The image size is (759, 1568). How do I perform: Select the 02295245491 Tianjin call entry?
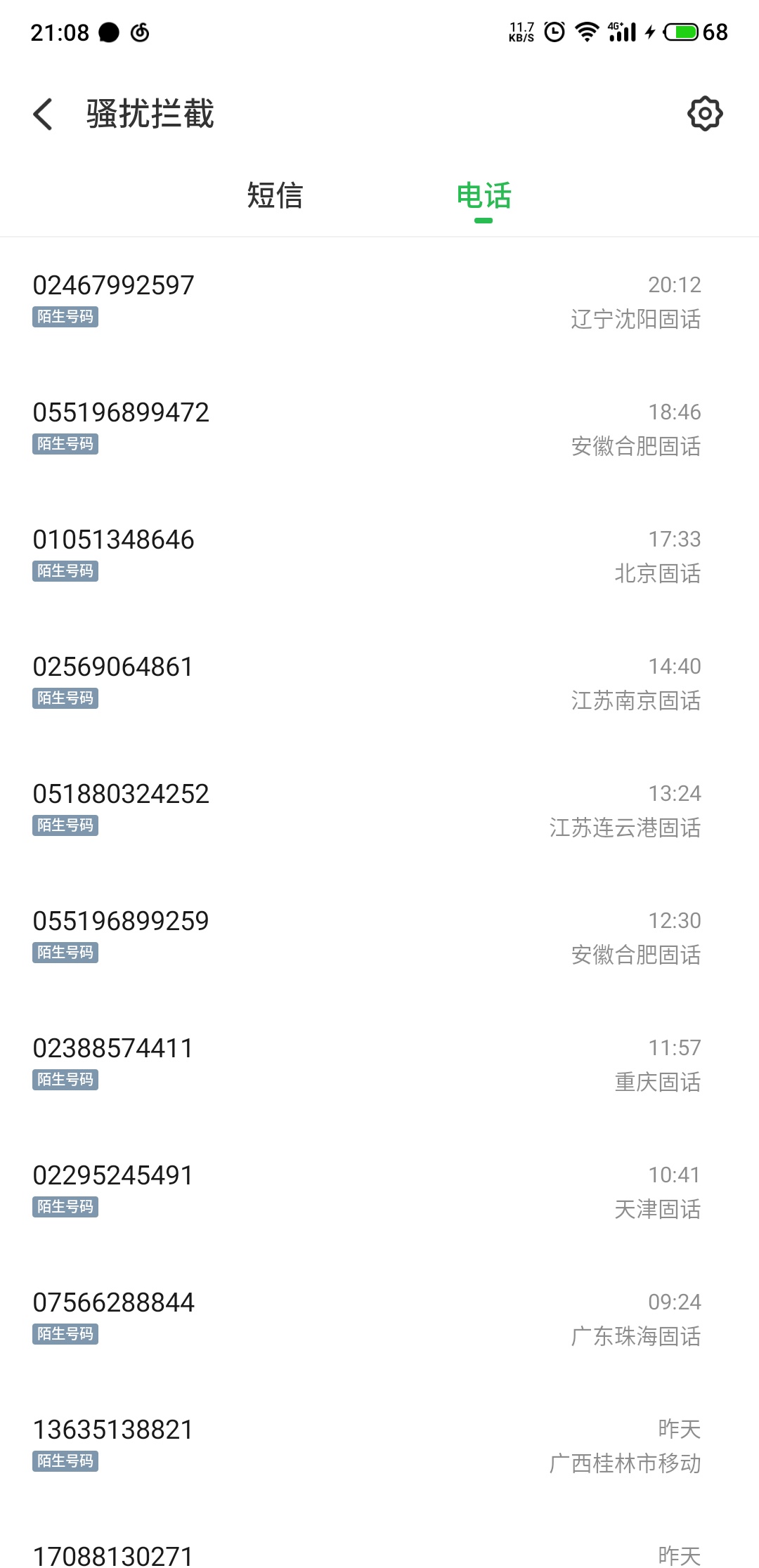pyautogui.click(x=379, y=1191)
